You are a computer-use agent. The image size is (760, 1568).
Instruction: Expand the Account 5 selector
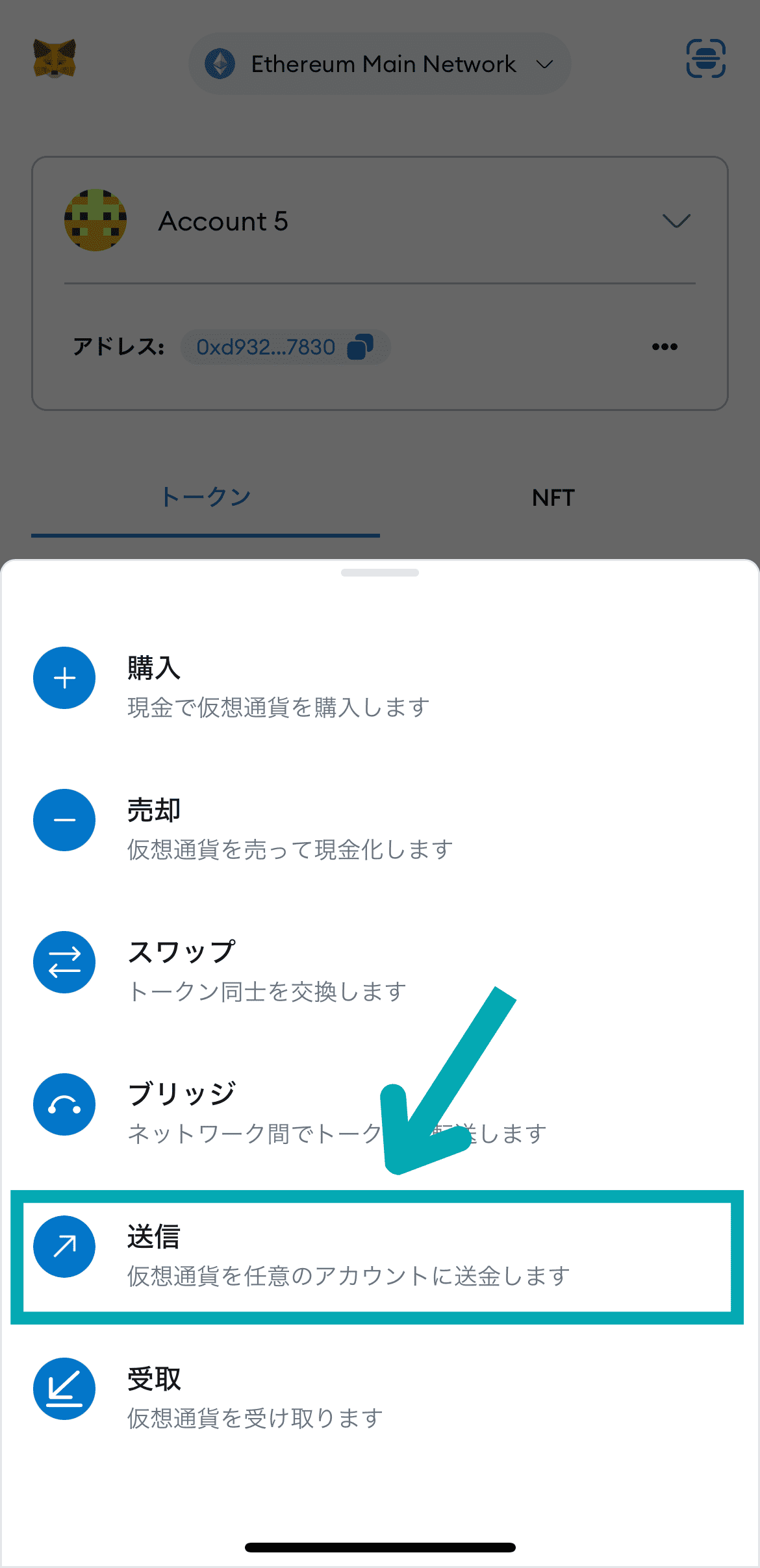[x=676, y=221]
